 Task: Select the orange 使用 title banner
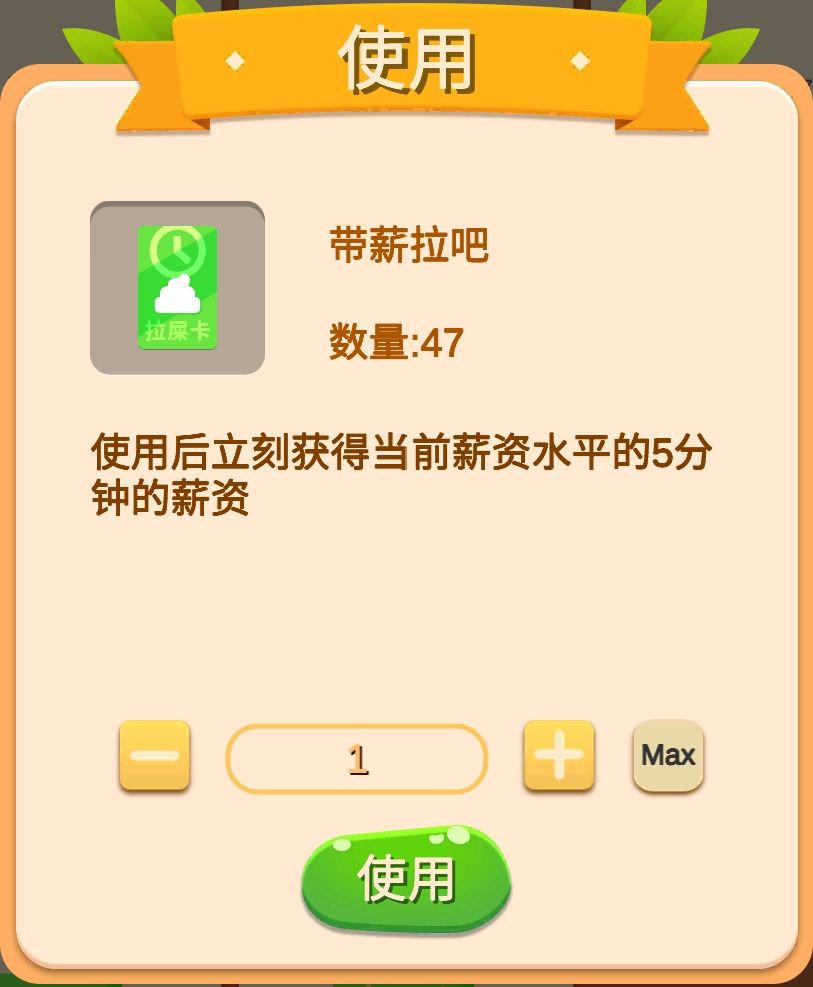(406, 60)
